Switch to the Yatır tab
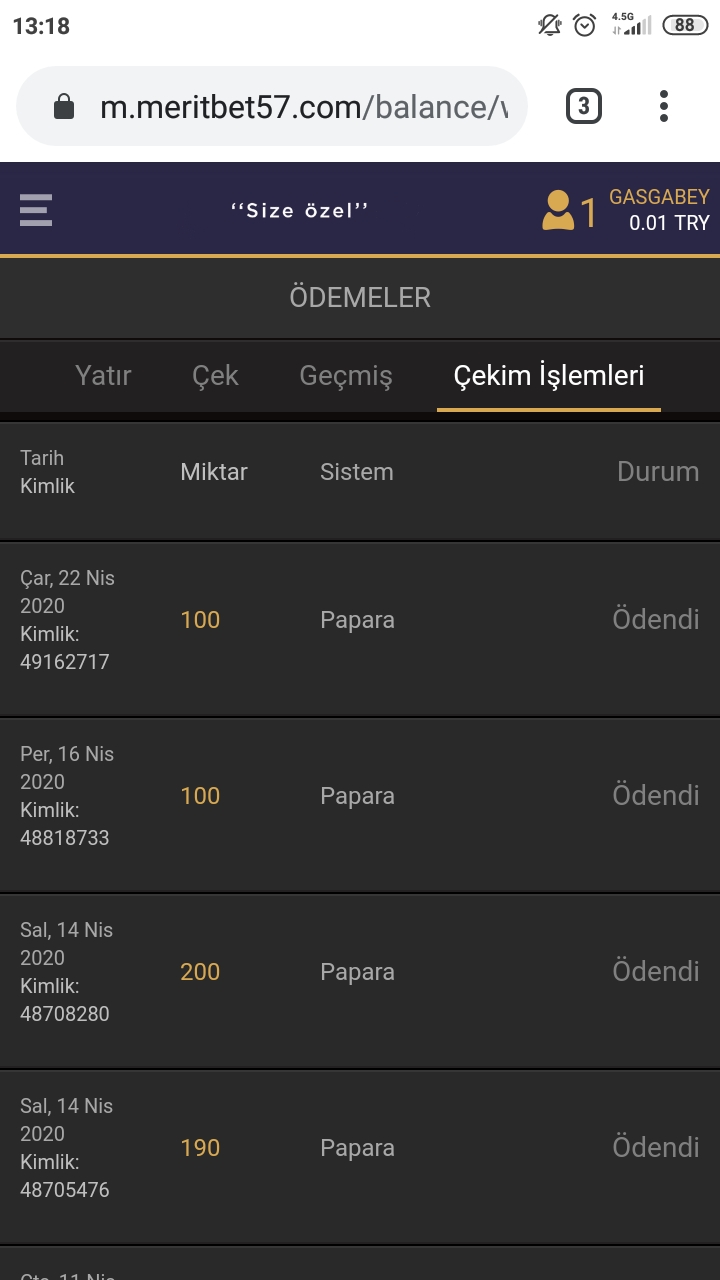The image size is (720, 1280). (103, 376)
